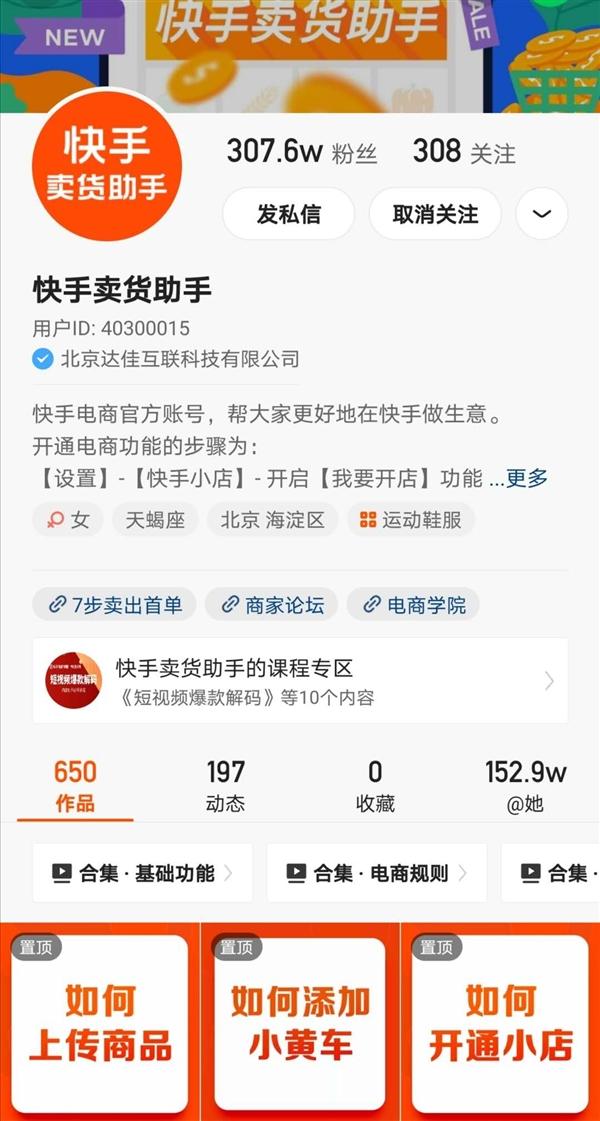The height and width of the screenshot is (1121, 600).
Task: Switch to the 收藏 tab
Action: click(x=375, y=786)
